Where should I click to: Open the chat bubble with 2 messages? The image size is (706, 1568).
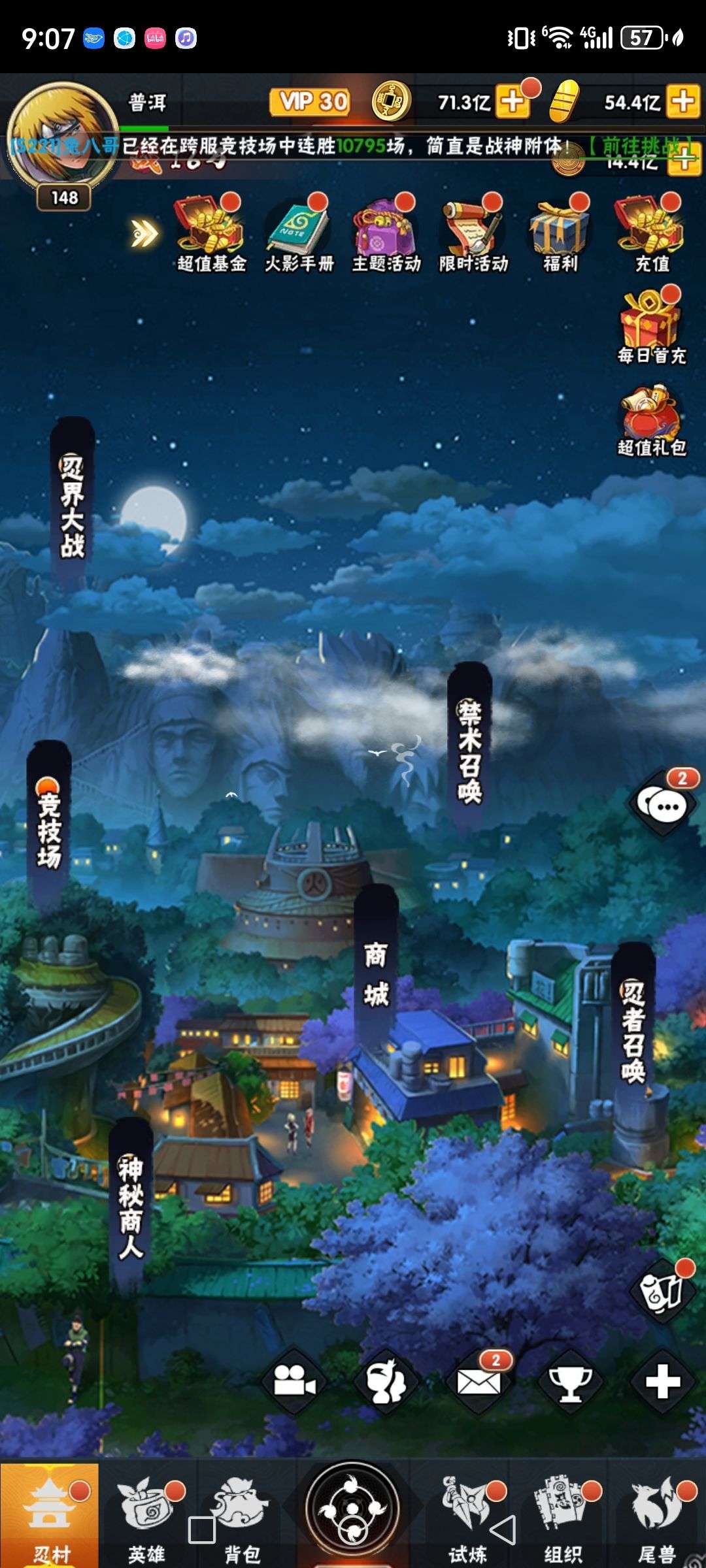[x=663, y=804]
